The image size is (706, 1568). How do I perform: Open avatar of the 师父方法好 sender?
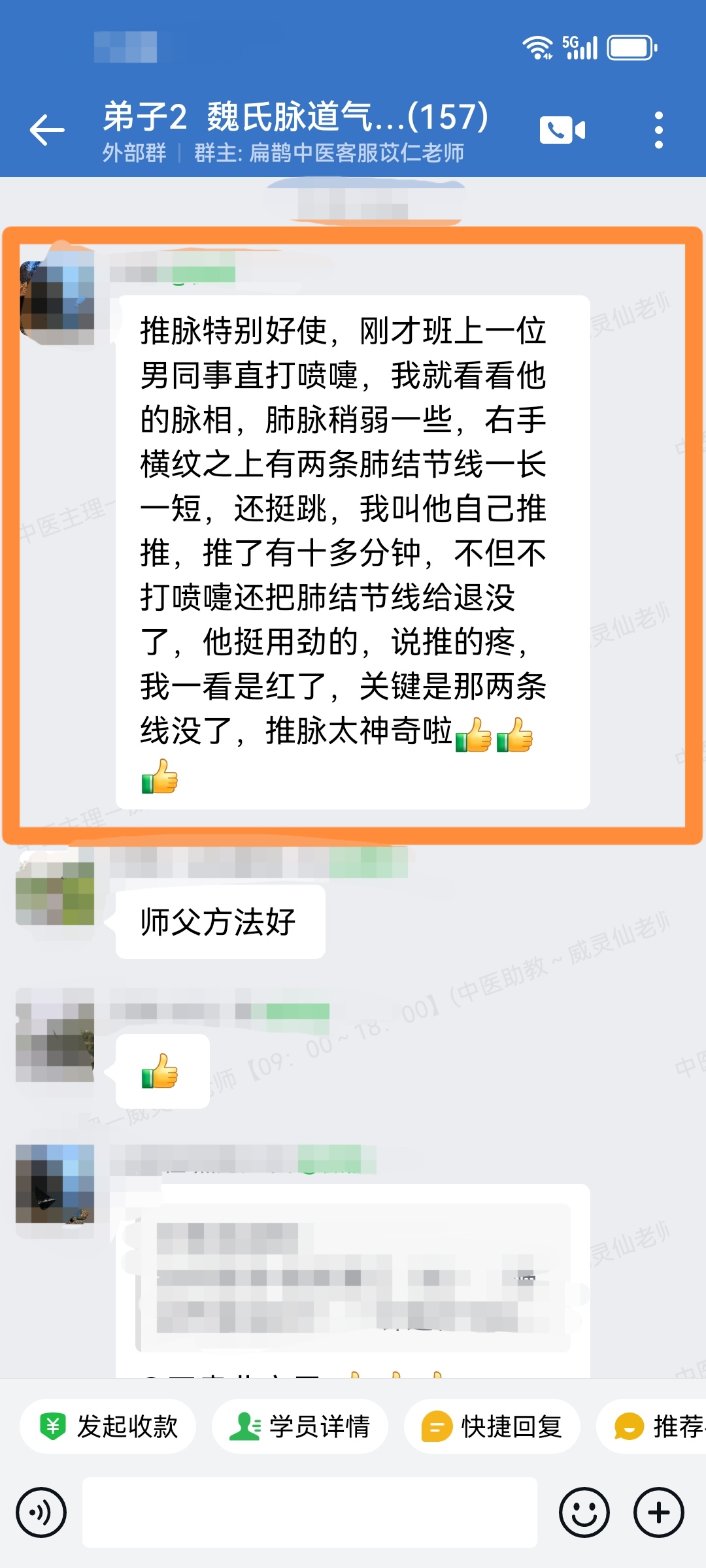[55, 893]
